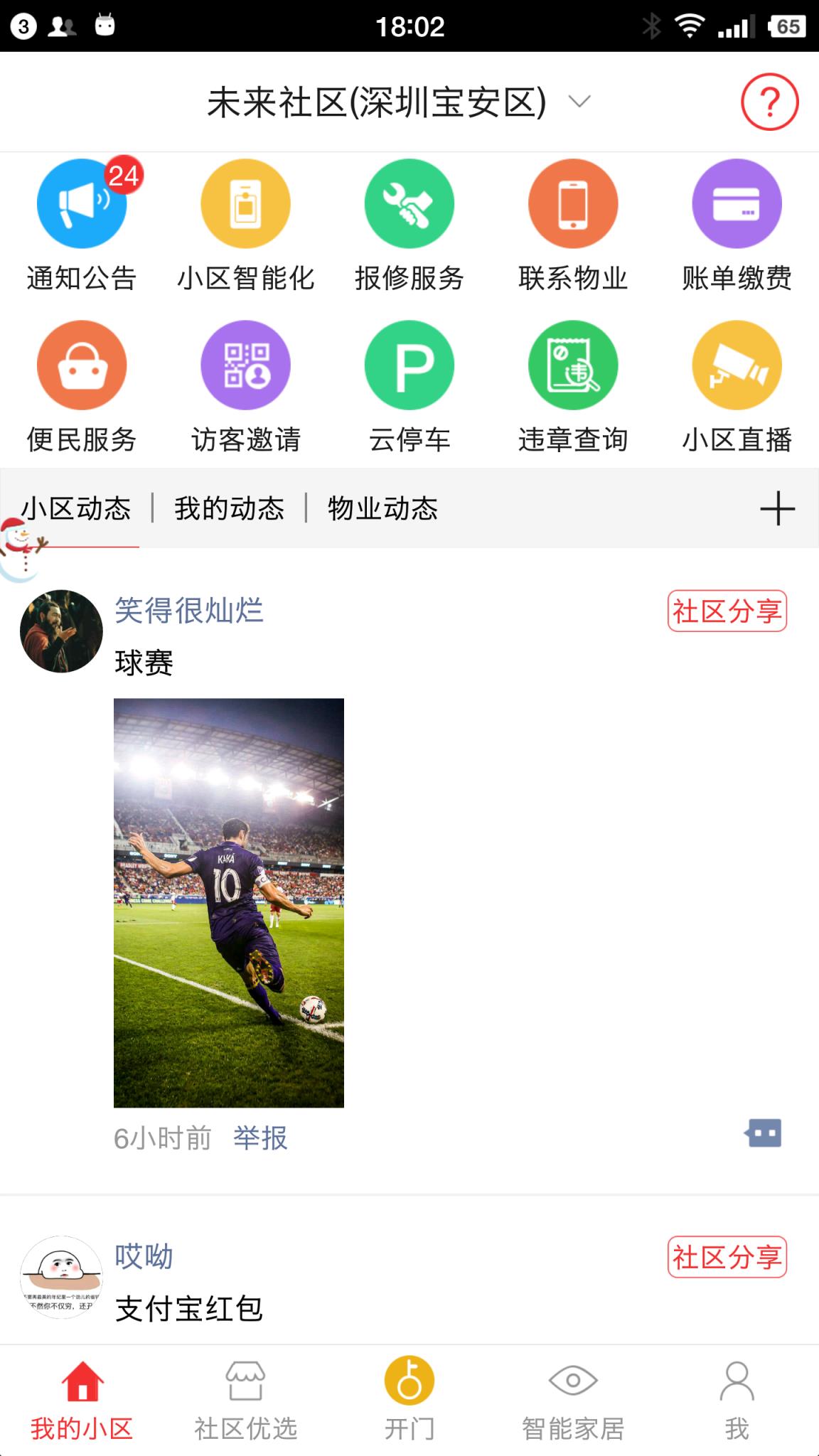The image size is (819, 1456).
Task: Open the 通知公告 announcements with 24 badge
Action: click(81, 203)
